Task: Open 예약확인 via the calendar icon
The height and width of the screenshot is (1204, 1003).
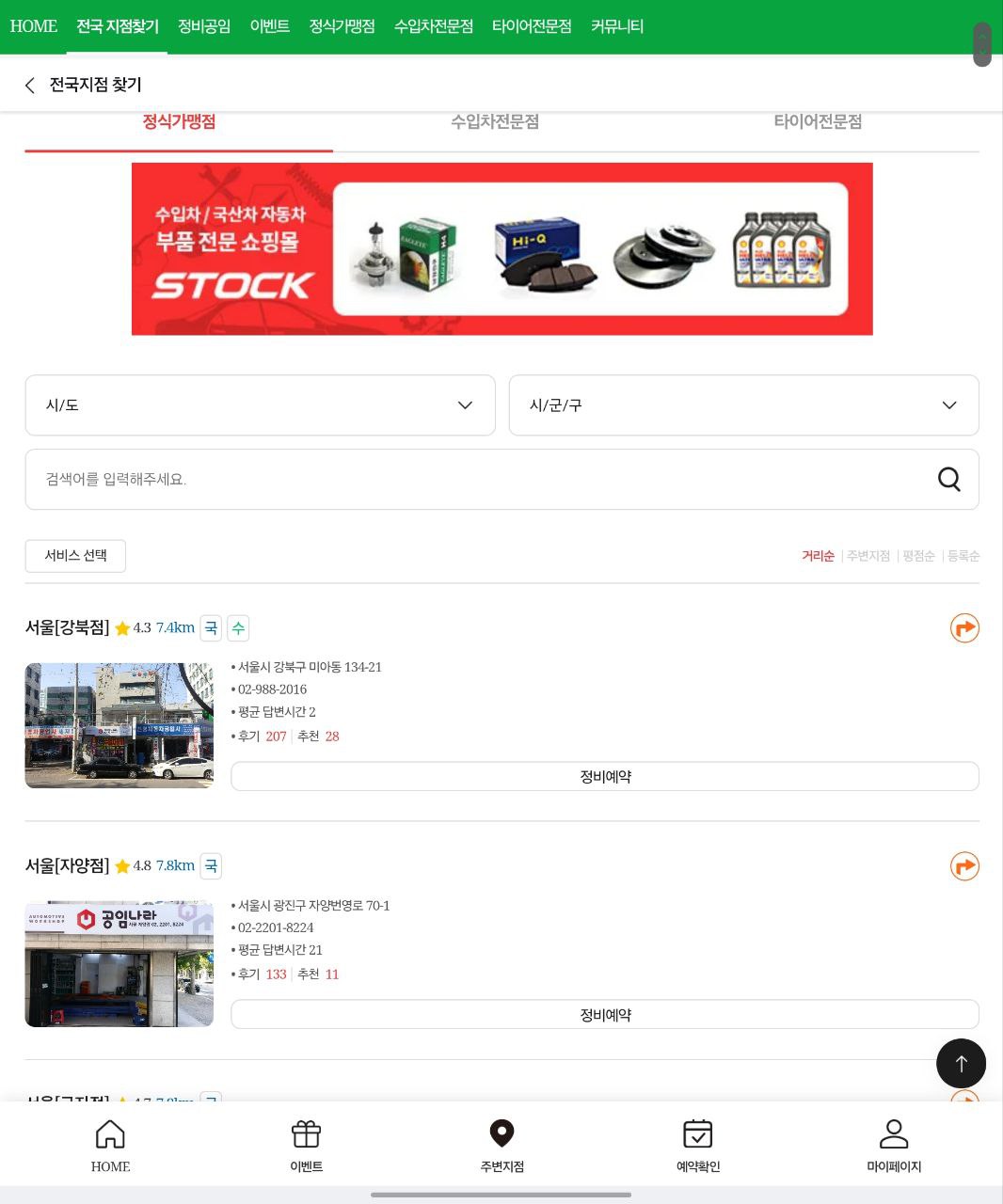Action: (x=697, y=1133)
